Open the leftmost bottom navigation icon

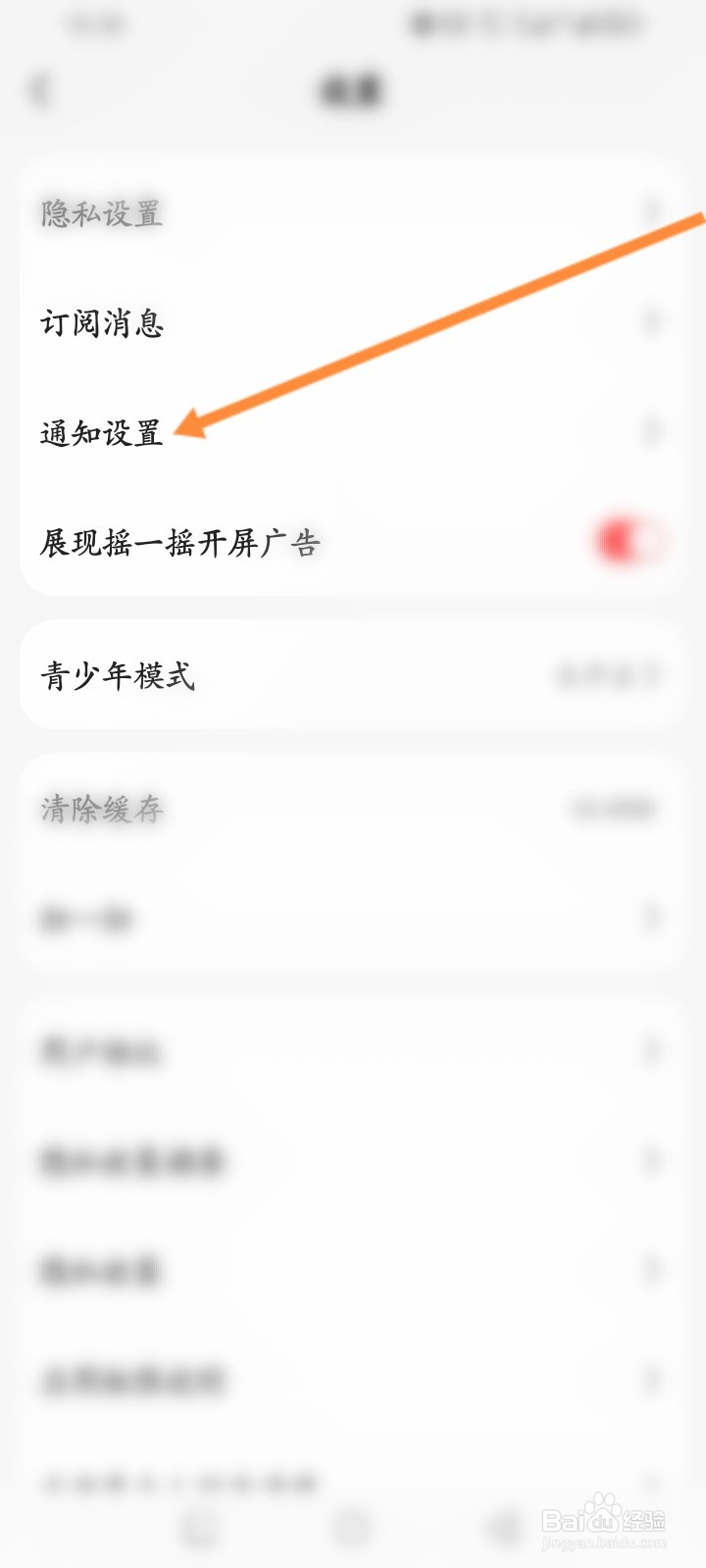pos(201,1526)
